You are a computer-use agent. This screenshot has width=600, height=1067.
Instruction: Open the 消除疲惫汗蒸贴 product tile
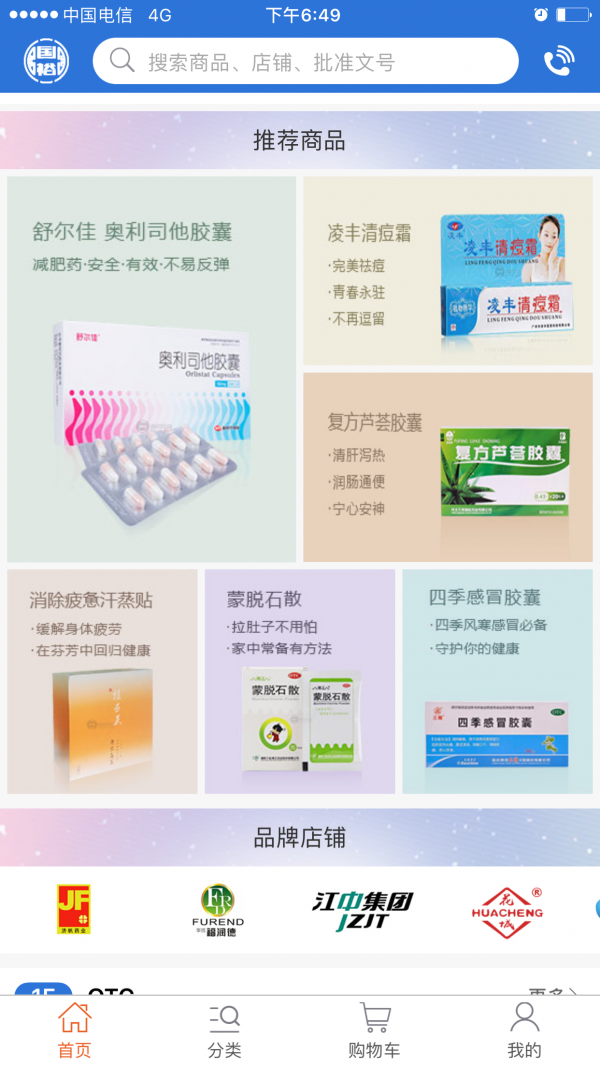coord(102,681)
